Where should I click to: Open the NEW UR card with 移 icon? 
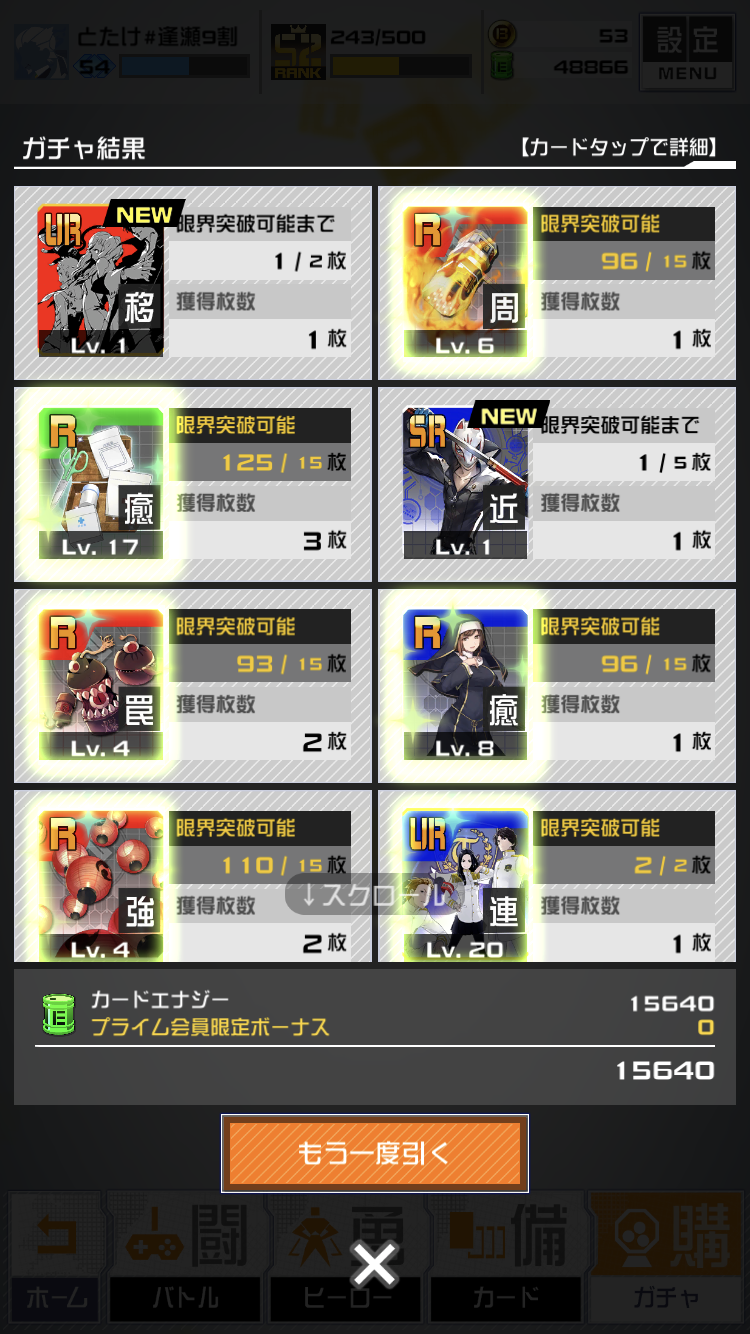[x=100, y=282]
